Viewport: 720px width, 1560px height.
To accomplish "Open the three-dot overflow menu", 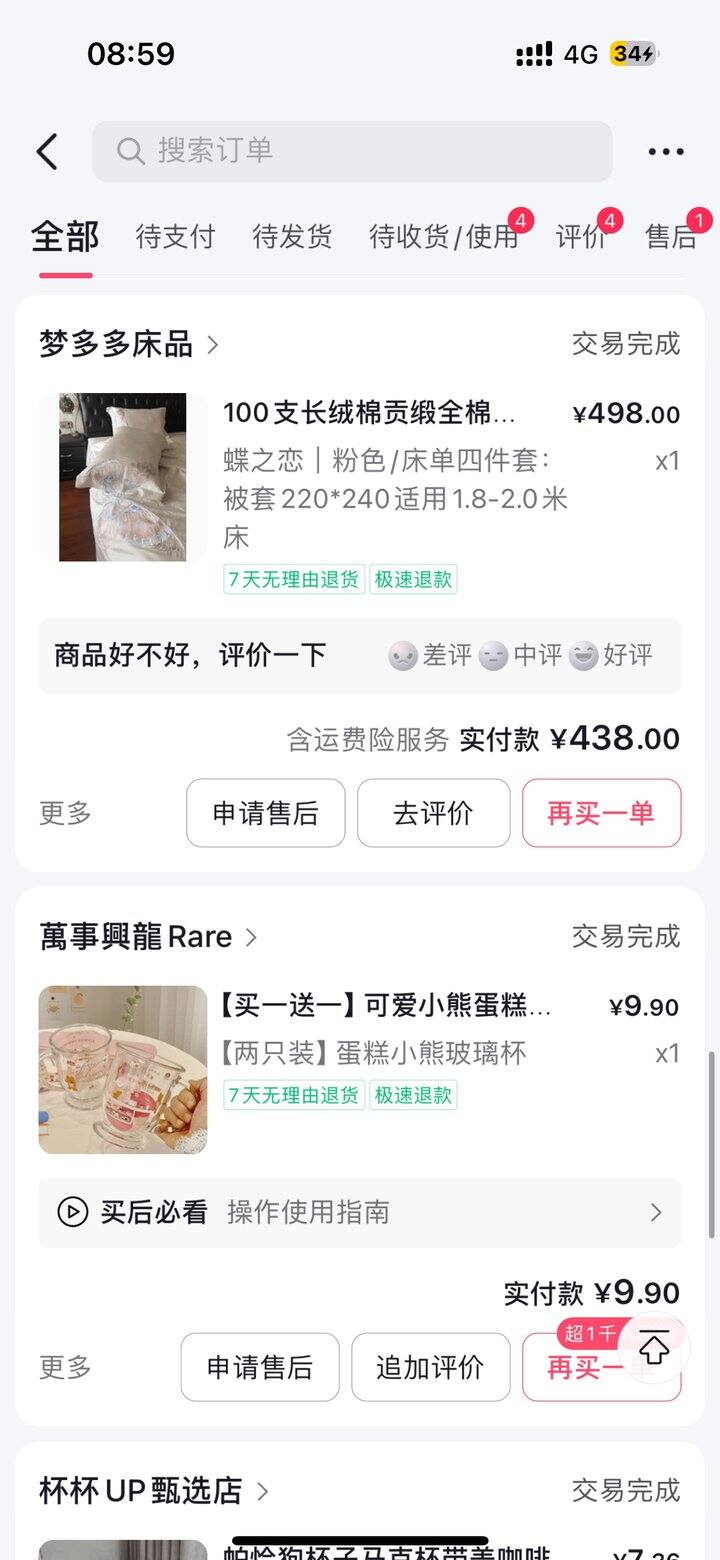I will click(x=665, y=152).
